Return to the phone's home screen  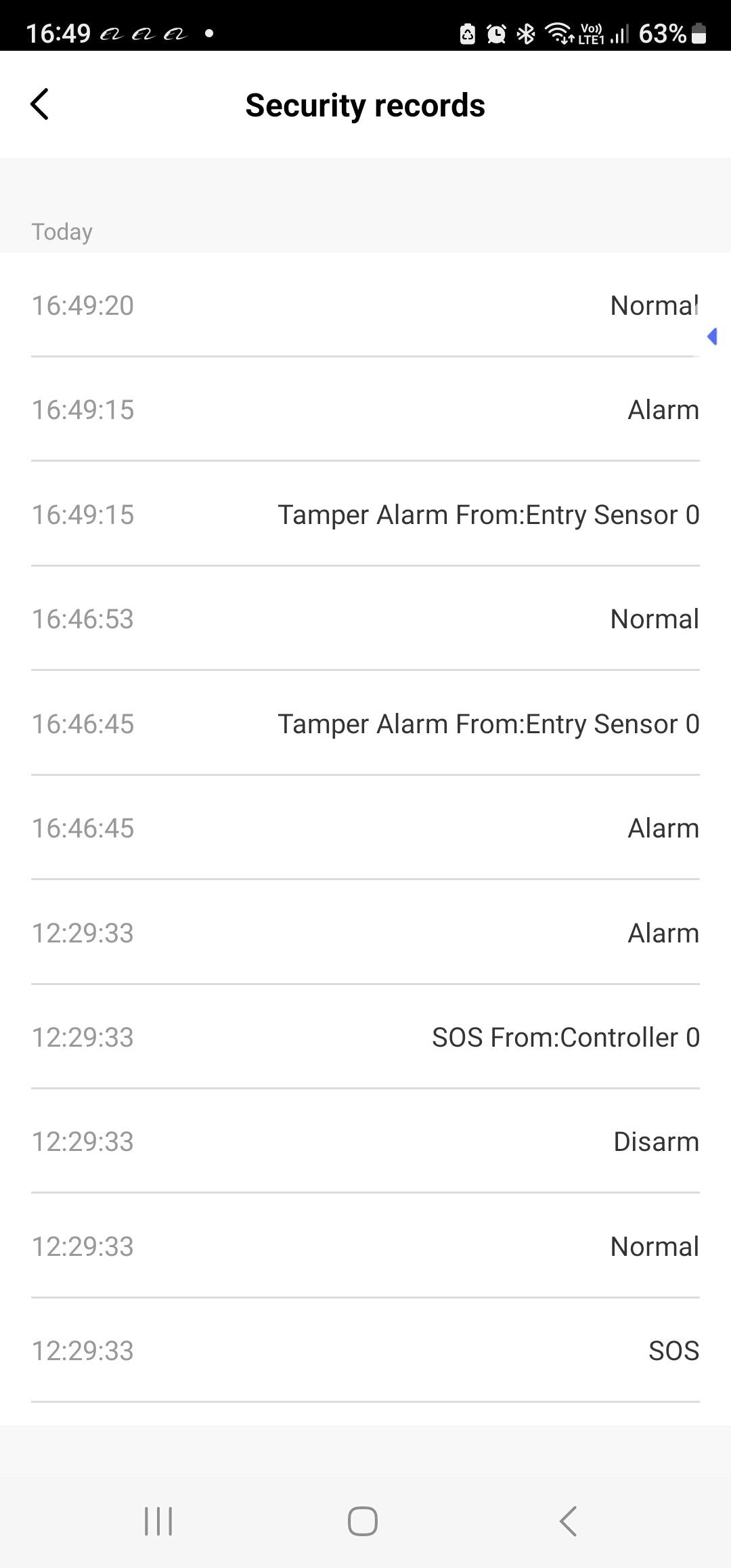coord(363,1521)
